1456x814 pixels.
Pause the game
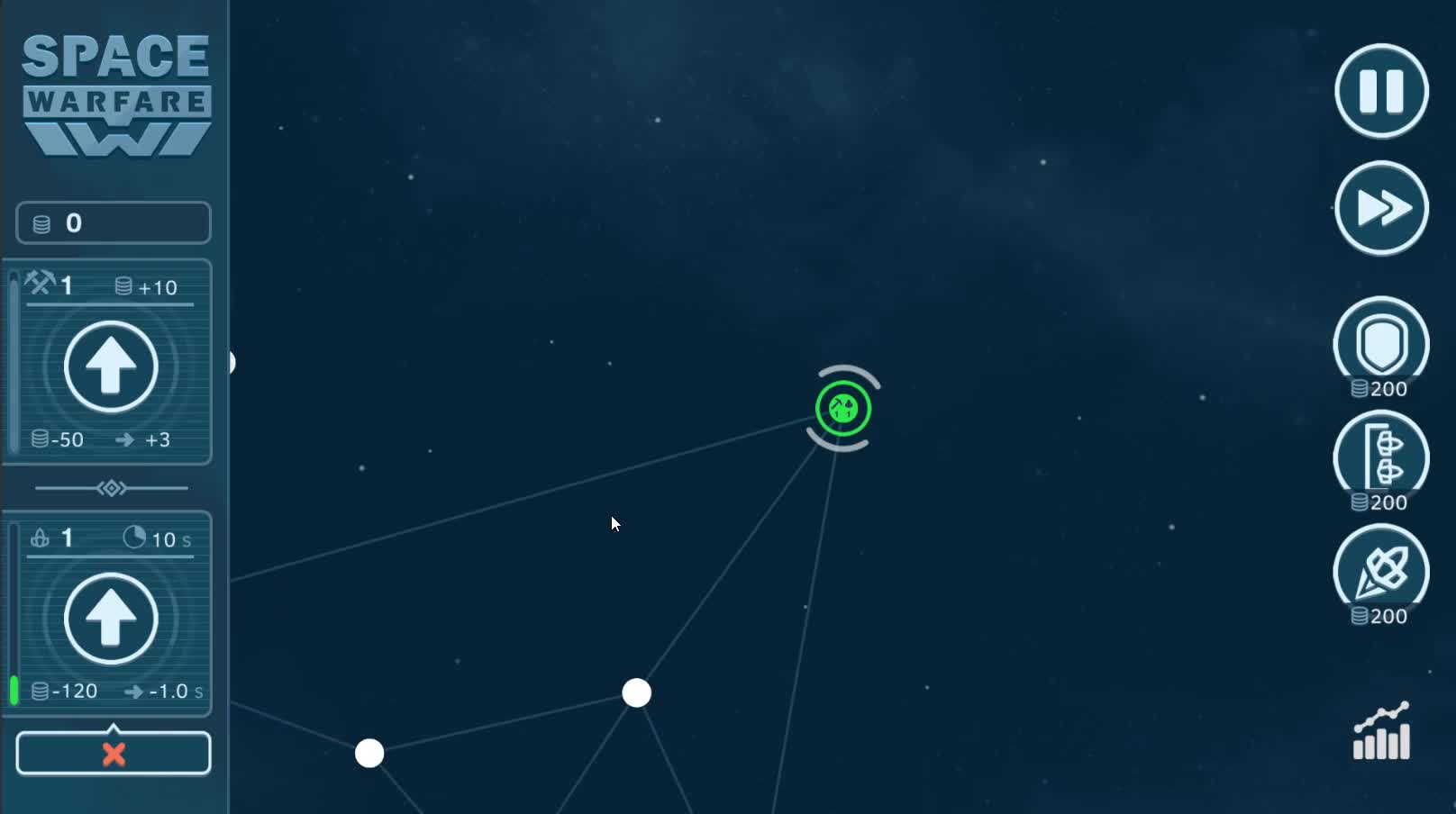[x=1380, y=91]
